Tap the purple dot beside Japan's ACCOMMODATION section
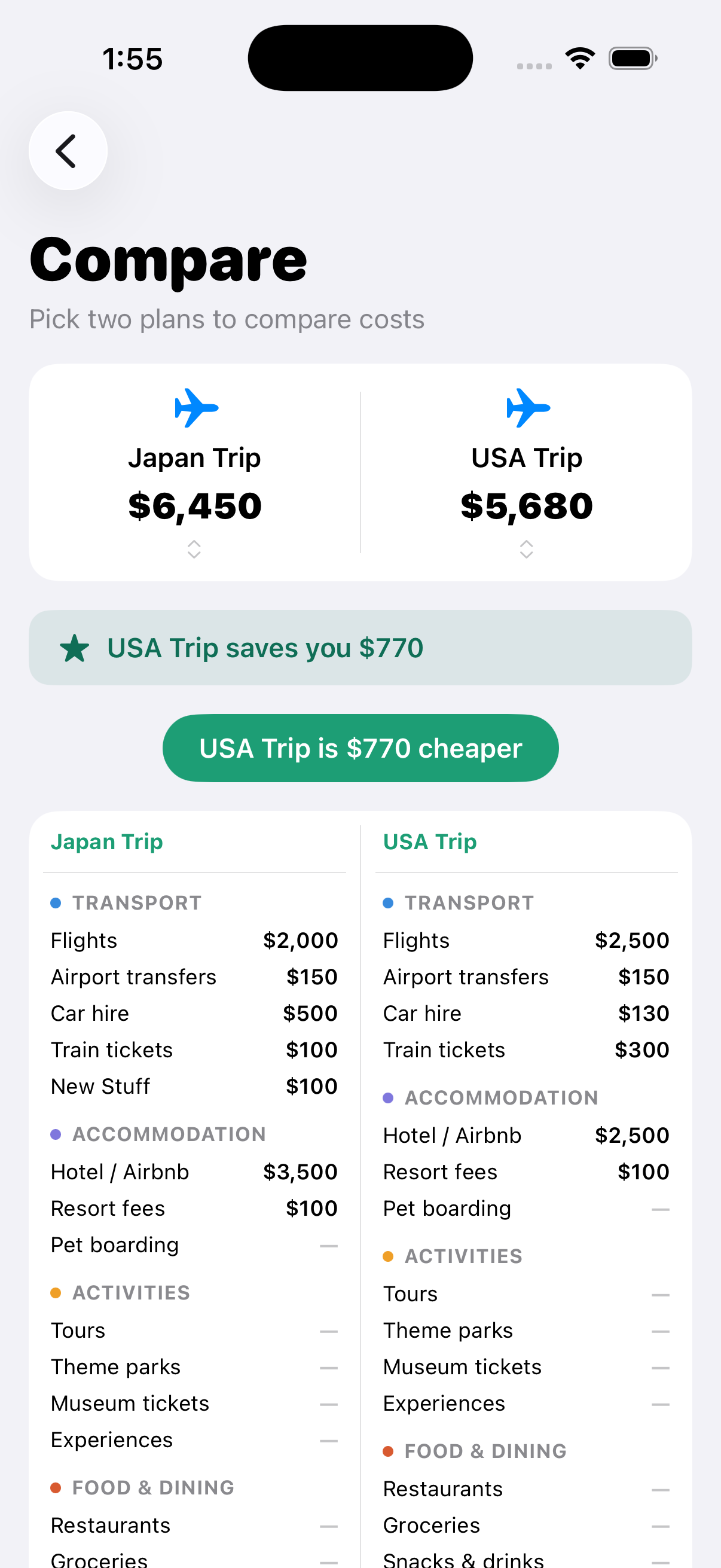 (x=56, y=1133)
